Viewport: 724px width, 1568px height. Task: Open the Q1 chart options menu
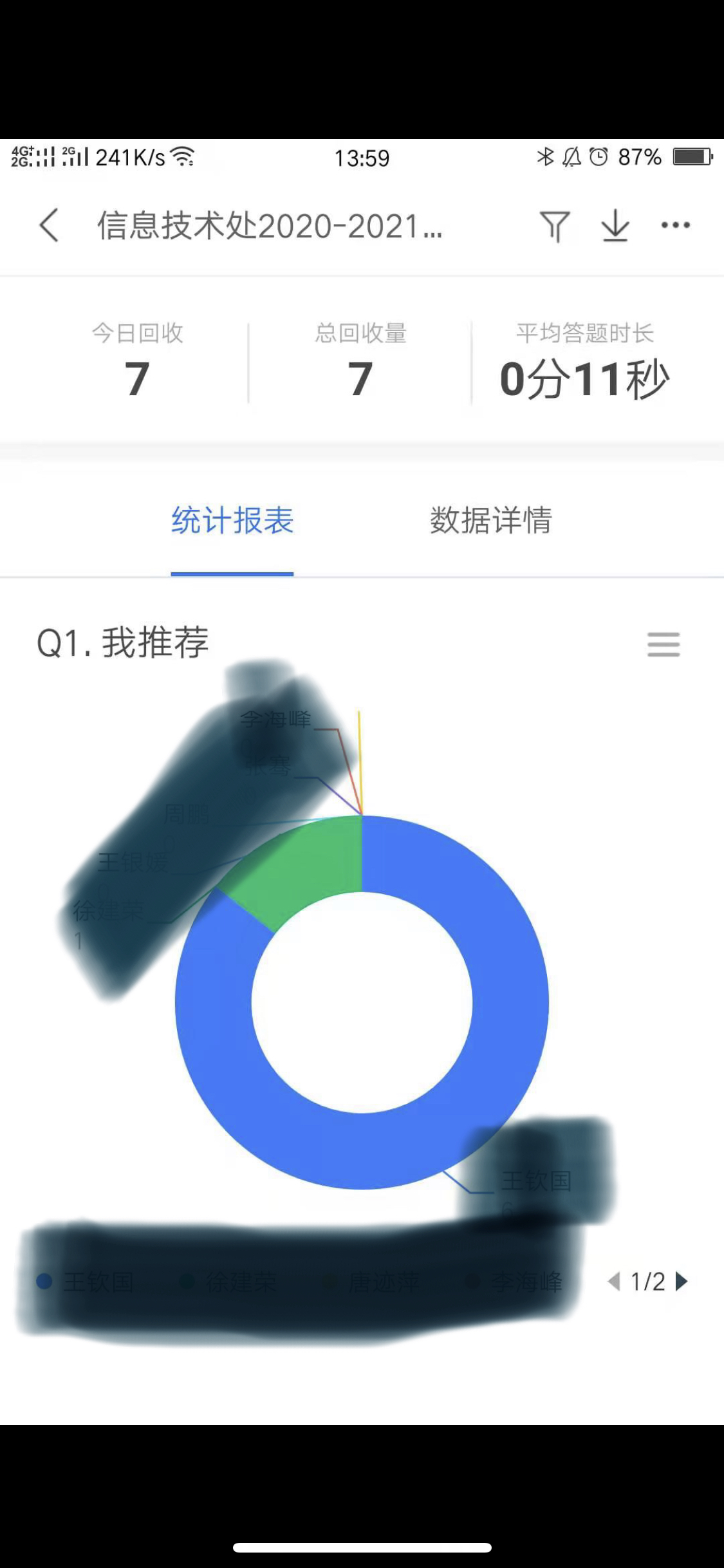click(664, 644)
